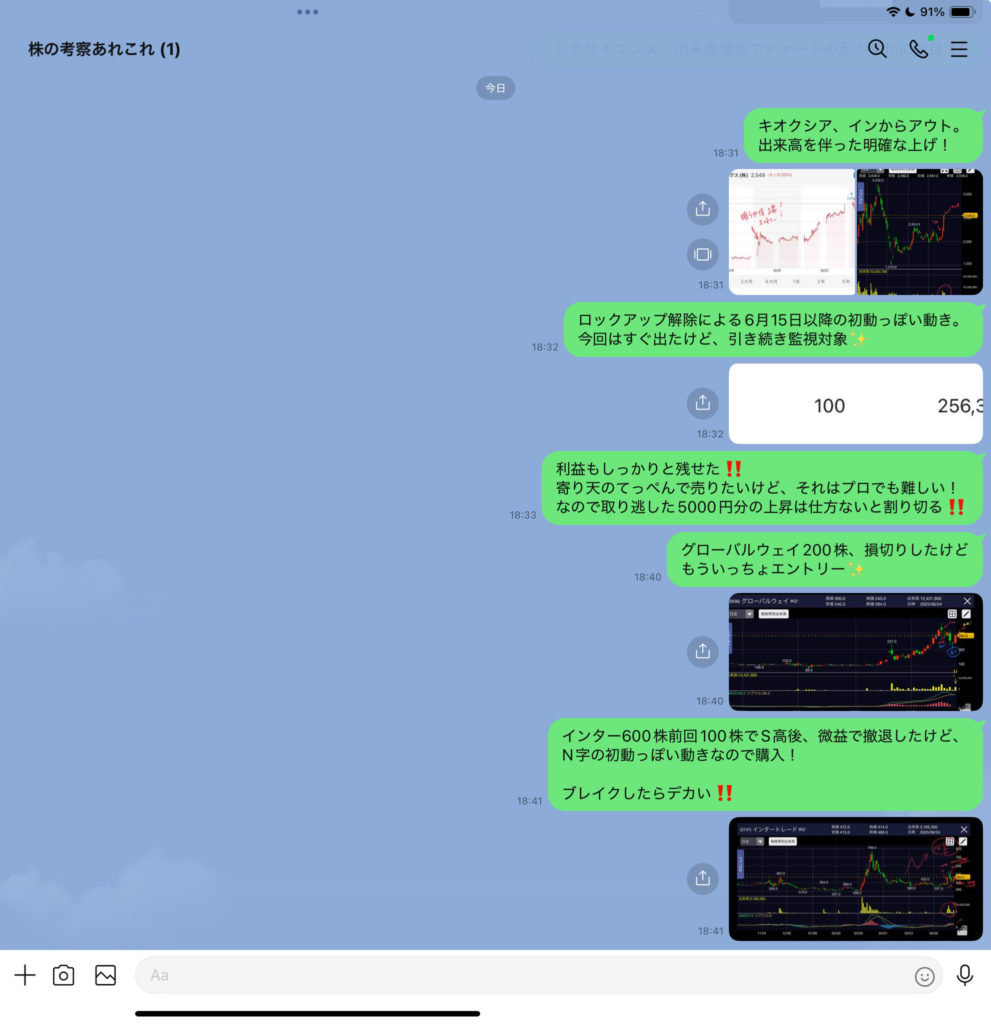991x1024 pixels.
Task: Share the Kioxia chart images
Action: tap(703, 209)
